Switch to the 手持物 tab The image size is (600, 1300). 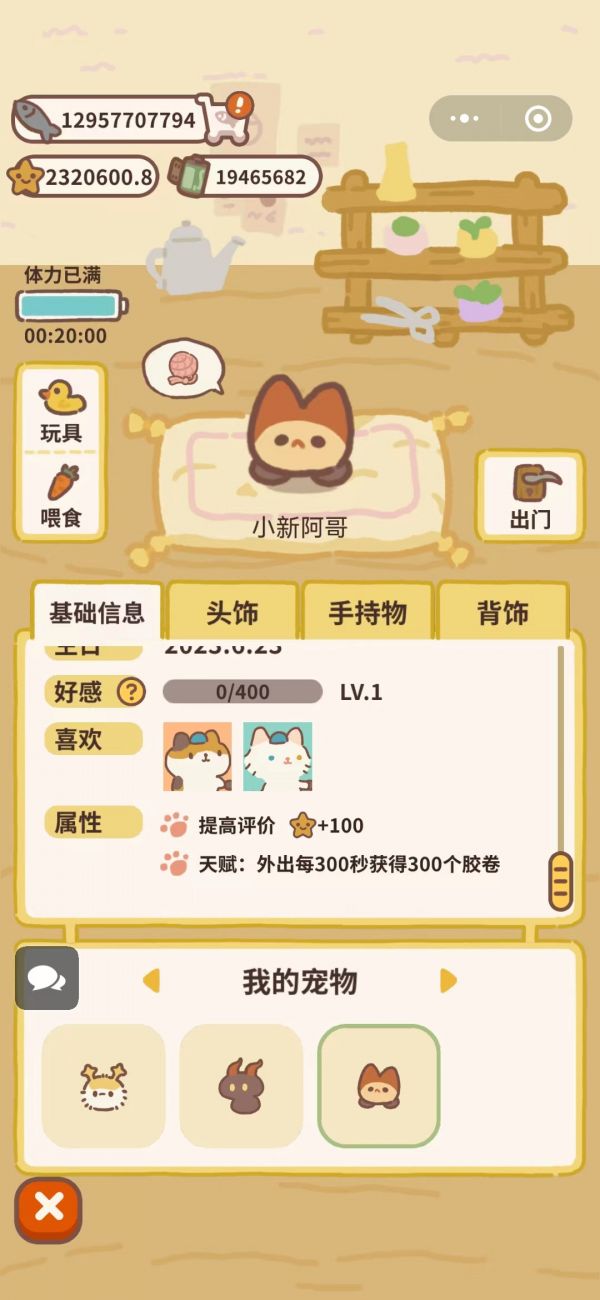pyautogui.click(x=367, y=612)
